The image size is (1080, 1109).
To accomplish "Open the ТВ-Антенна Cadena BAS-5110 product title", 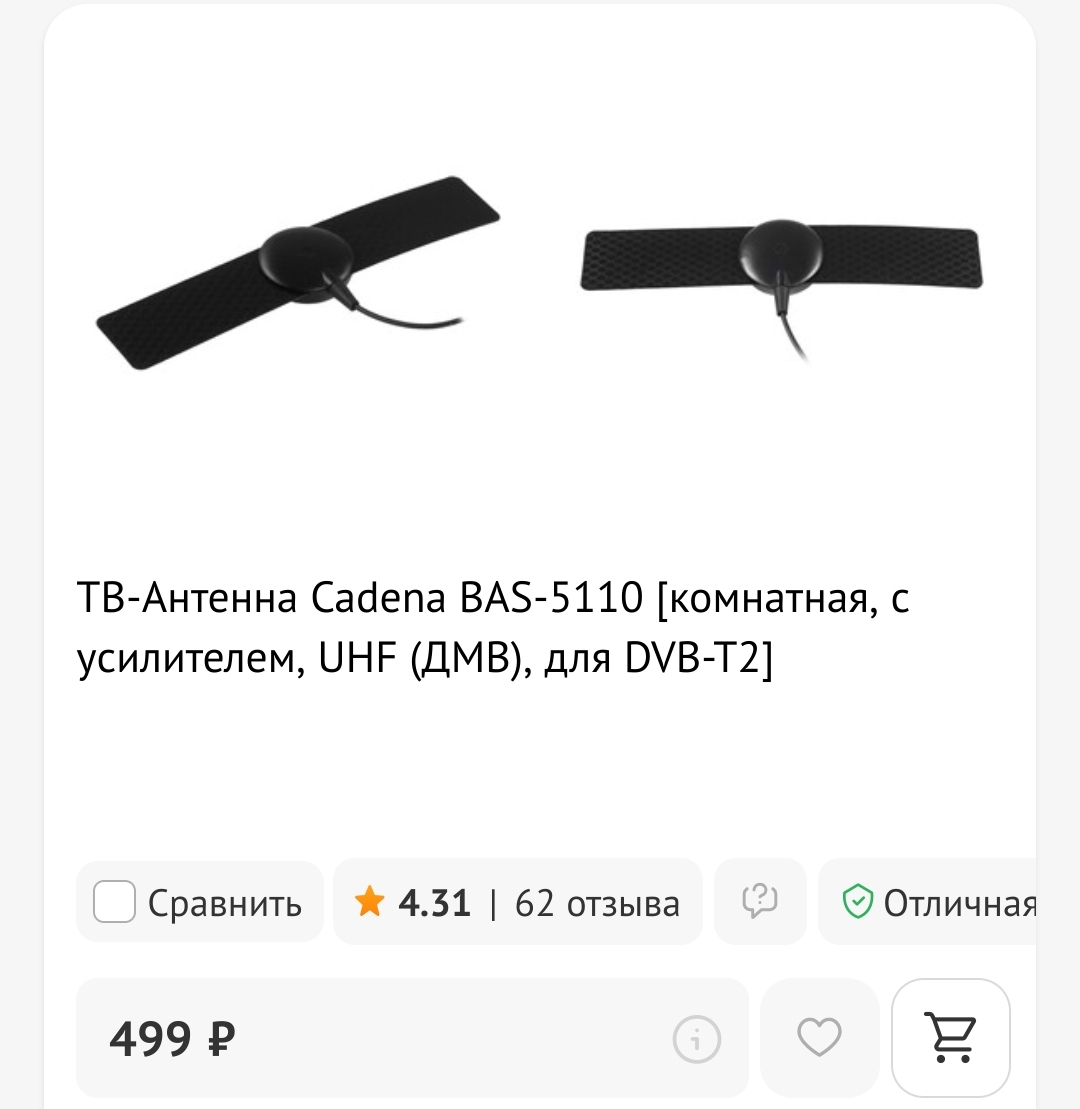I will [x=494, y=630].
